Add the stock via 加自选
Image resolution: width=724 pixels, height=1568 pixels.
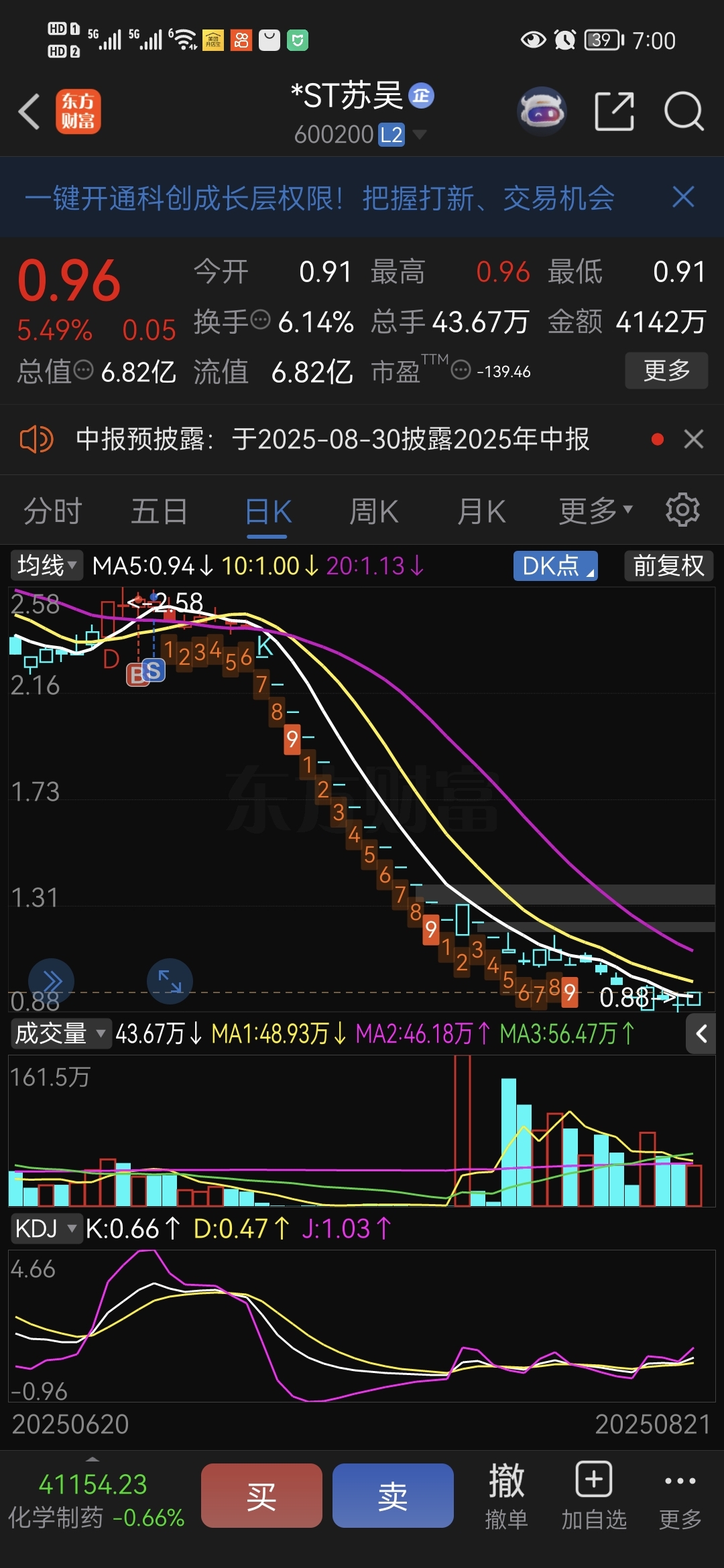point(593,1496)
